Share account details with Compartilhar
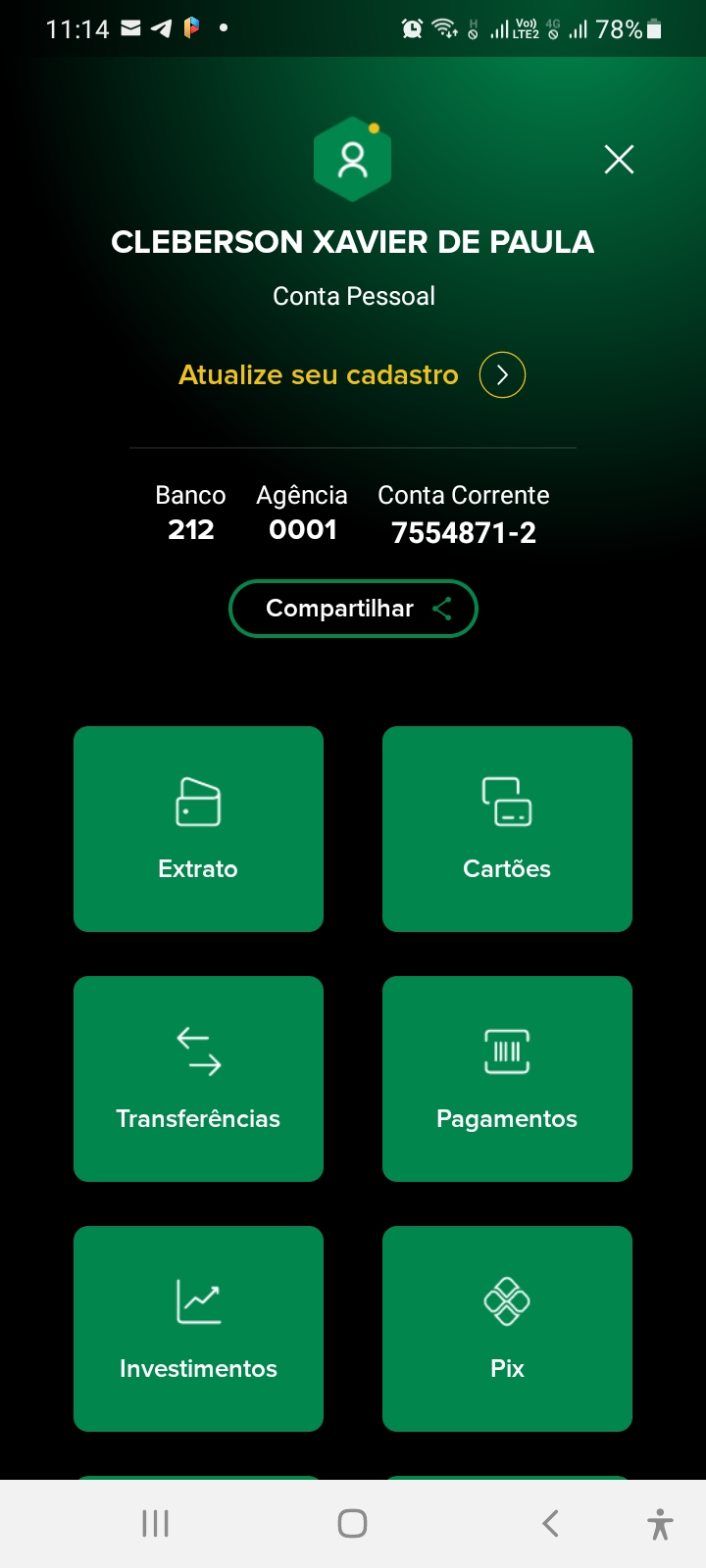The width and height of the screenshot is (706, 1568). pos(353,609)
